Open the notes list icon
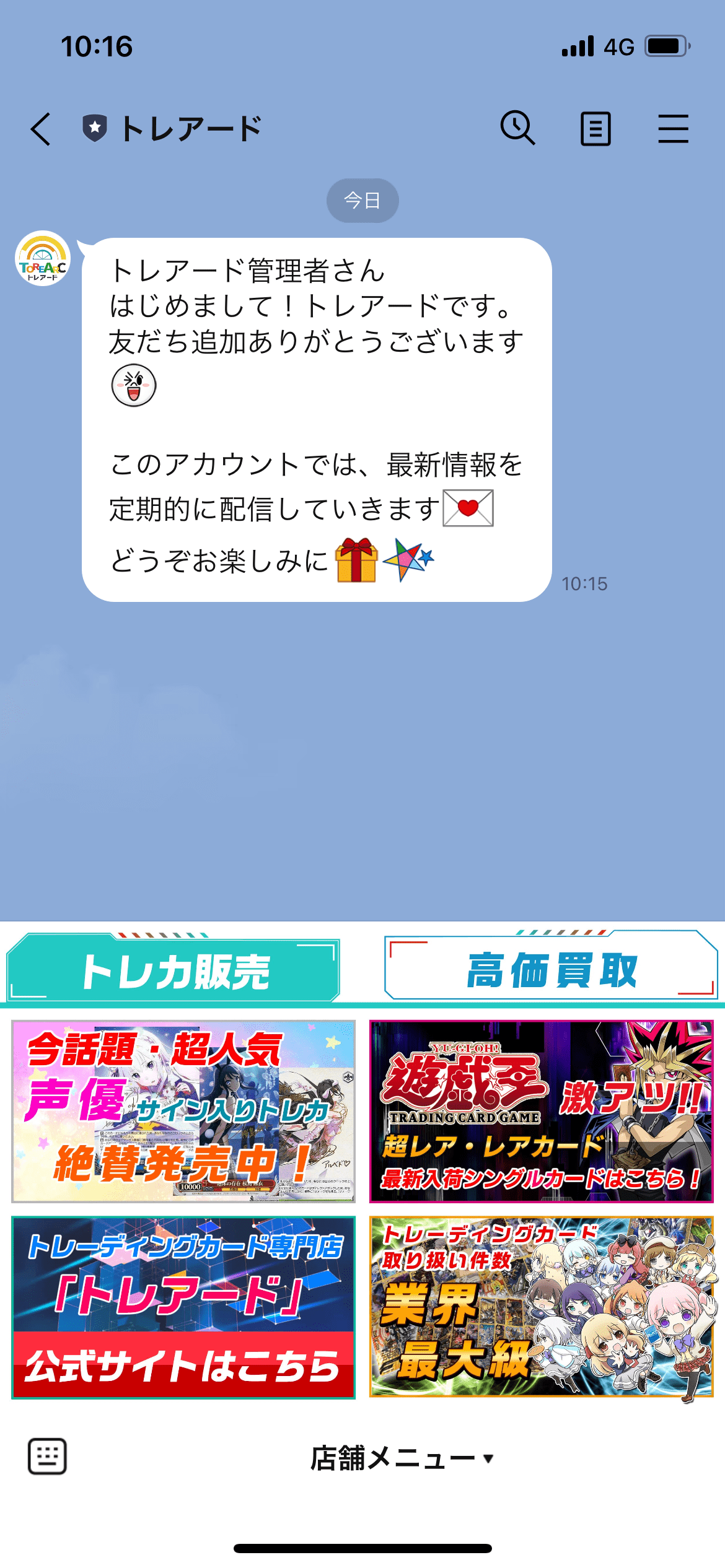 [595, 129]
